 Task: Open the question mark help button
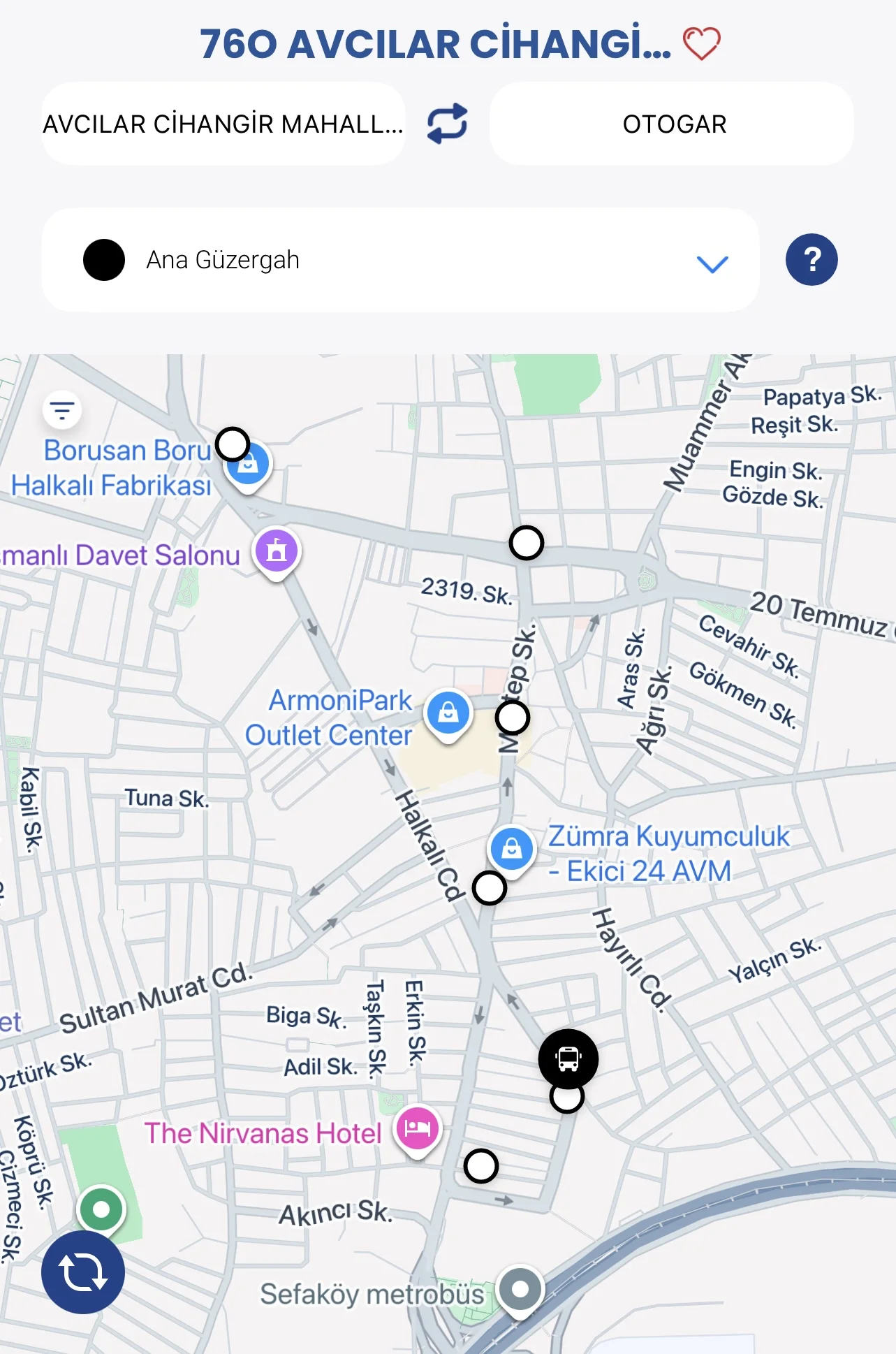pos(811,260)
